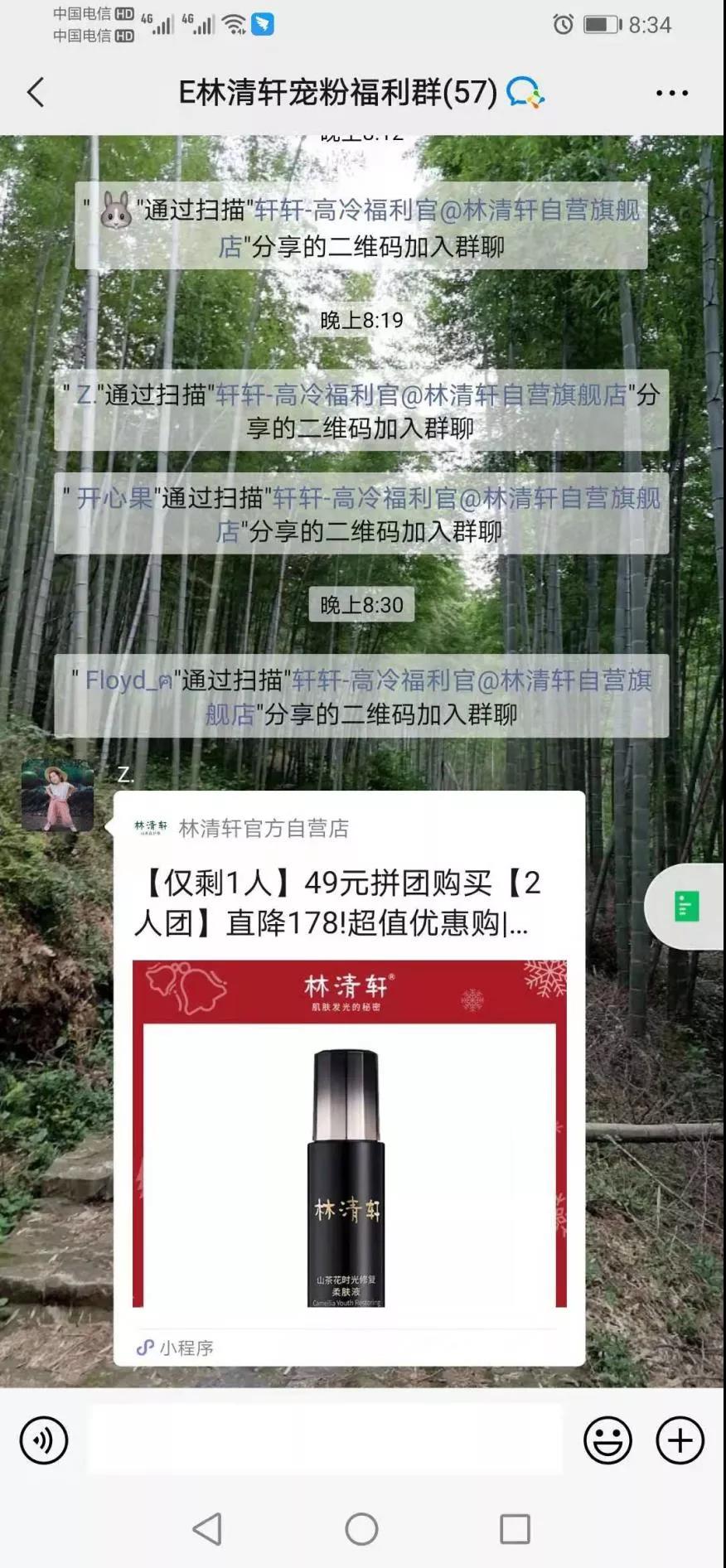Open Z.'s avatar profile
The width and height of the screenshot is (726, 1568).
[x=57, y=795]
